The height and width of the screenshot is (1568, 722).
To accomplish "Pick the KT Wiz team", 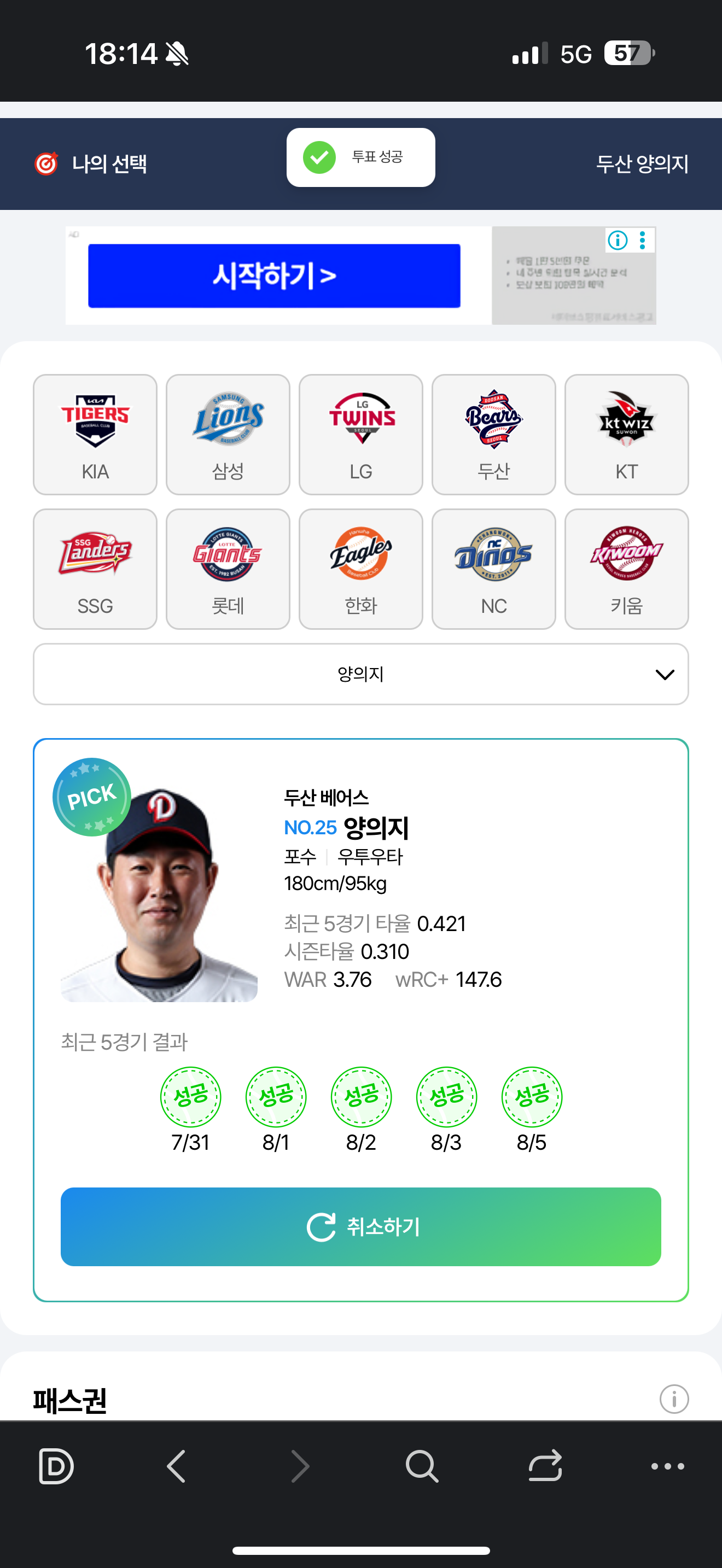I will click(x=626, y=434).
